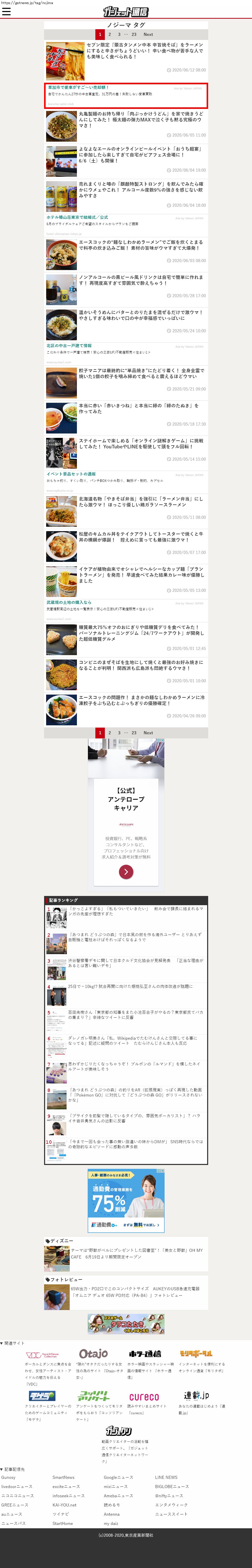Open the 通勤費75%削減 ad banner

click(126, 1192)
